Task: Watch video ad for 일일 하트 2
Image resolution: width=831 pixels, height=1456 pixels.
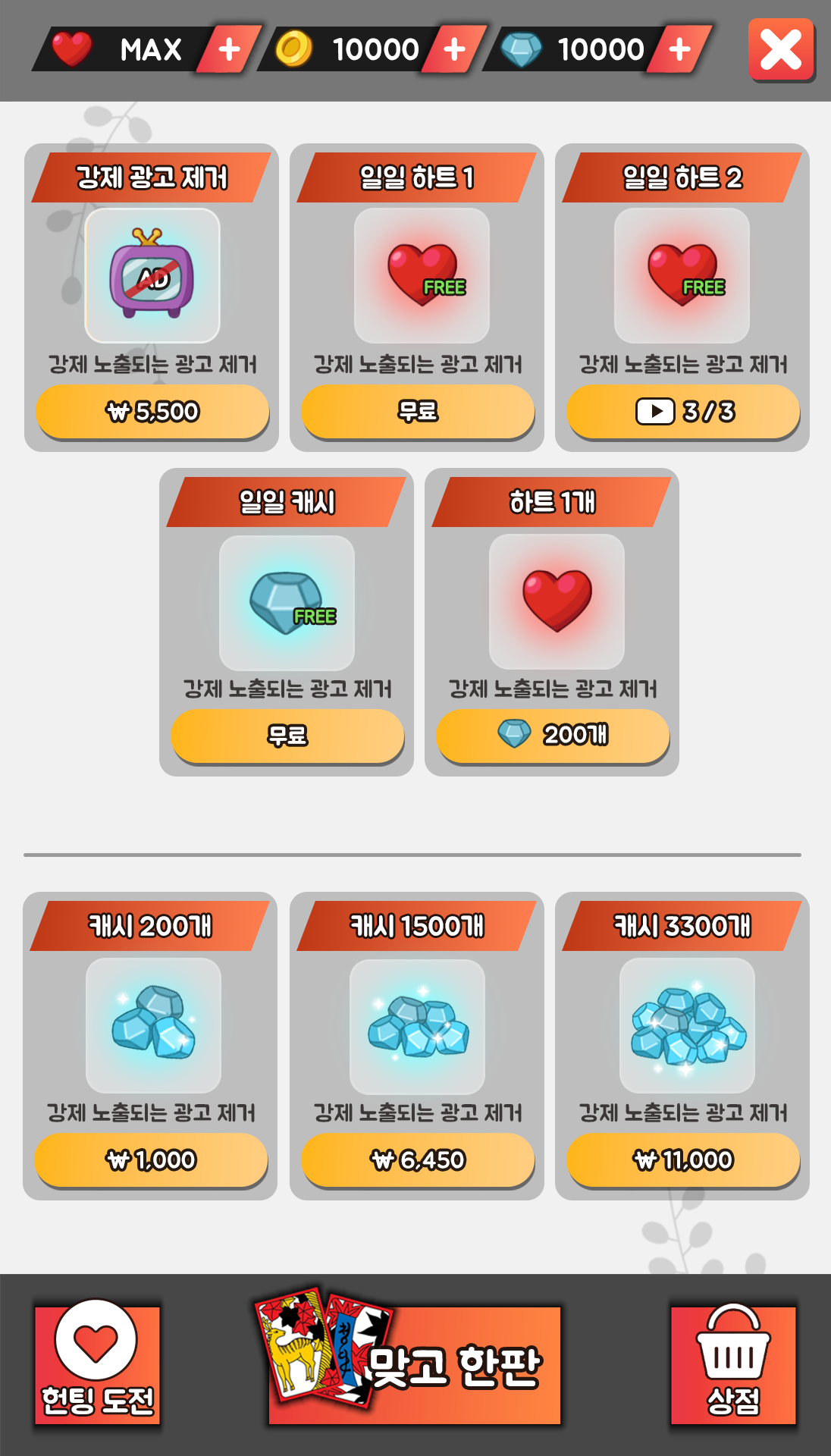Action: click(x=683, y=412)
